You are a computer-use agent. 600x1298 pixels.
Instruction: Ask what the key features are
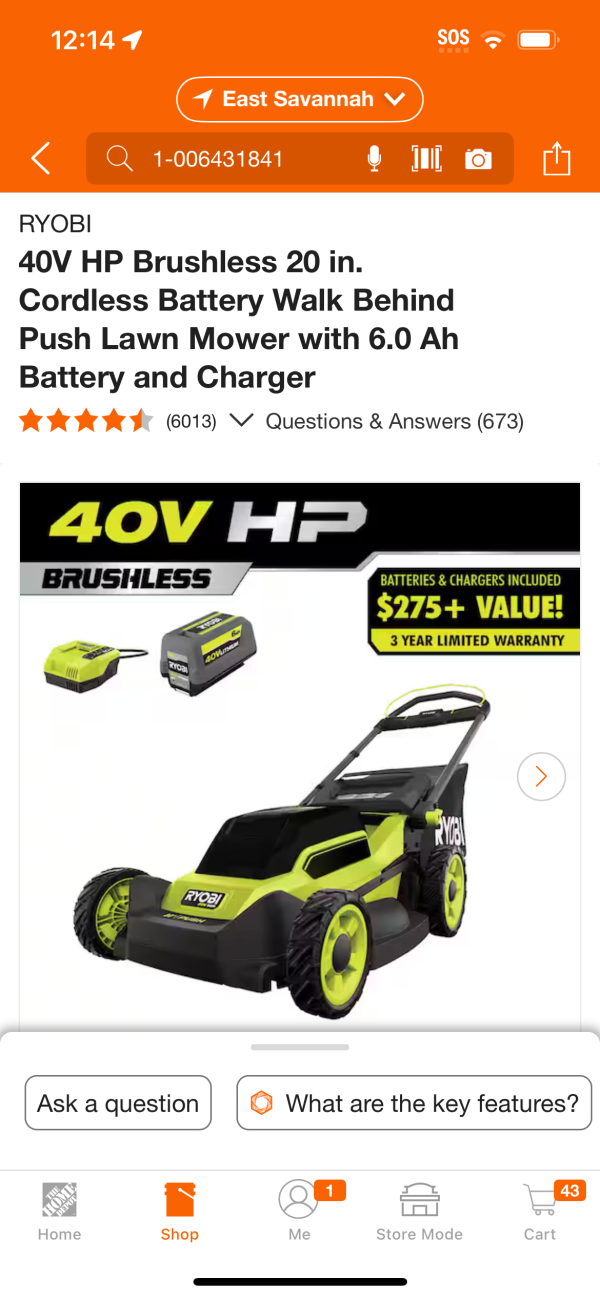[x=414, y=1103]
